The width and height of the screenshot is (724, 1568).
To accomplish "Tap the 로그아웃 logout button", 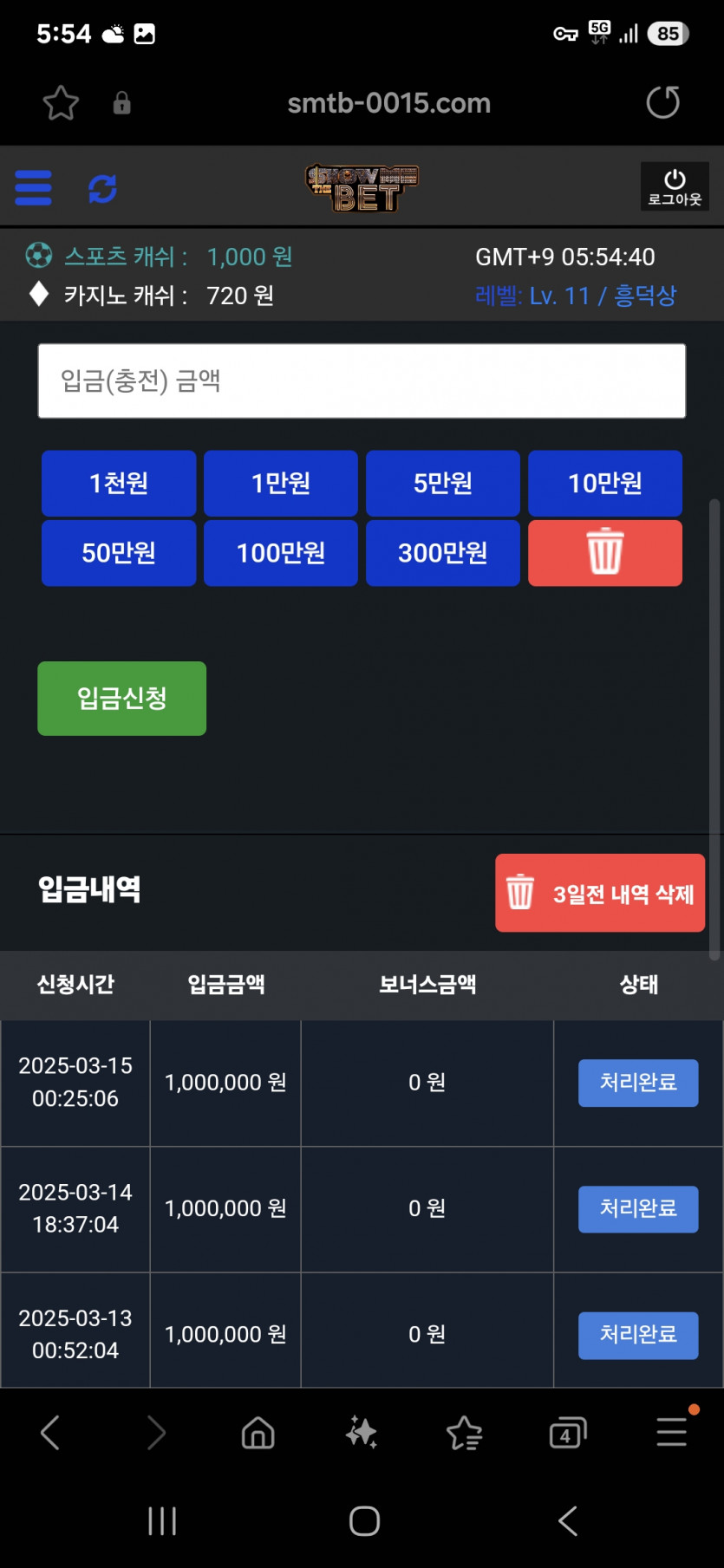I will point(675,186).
